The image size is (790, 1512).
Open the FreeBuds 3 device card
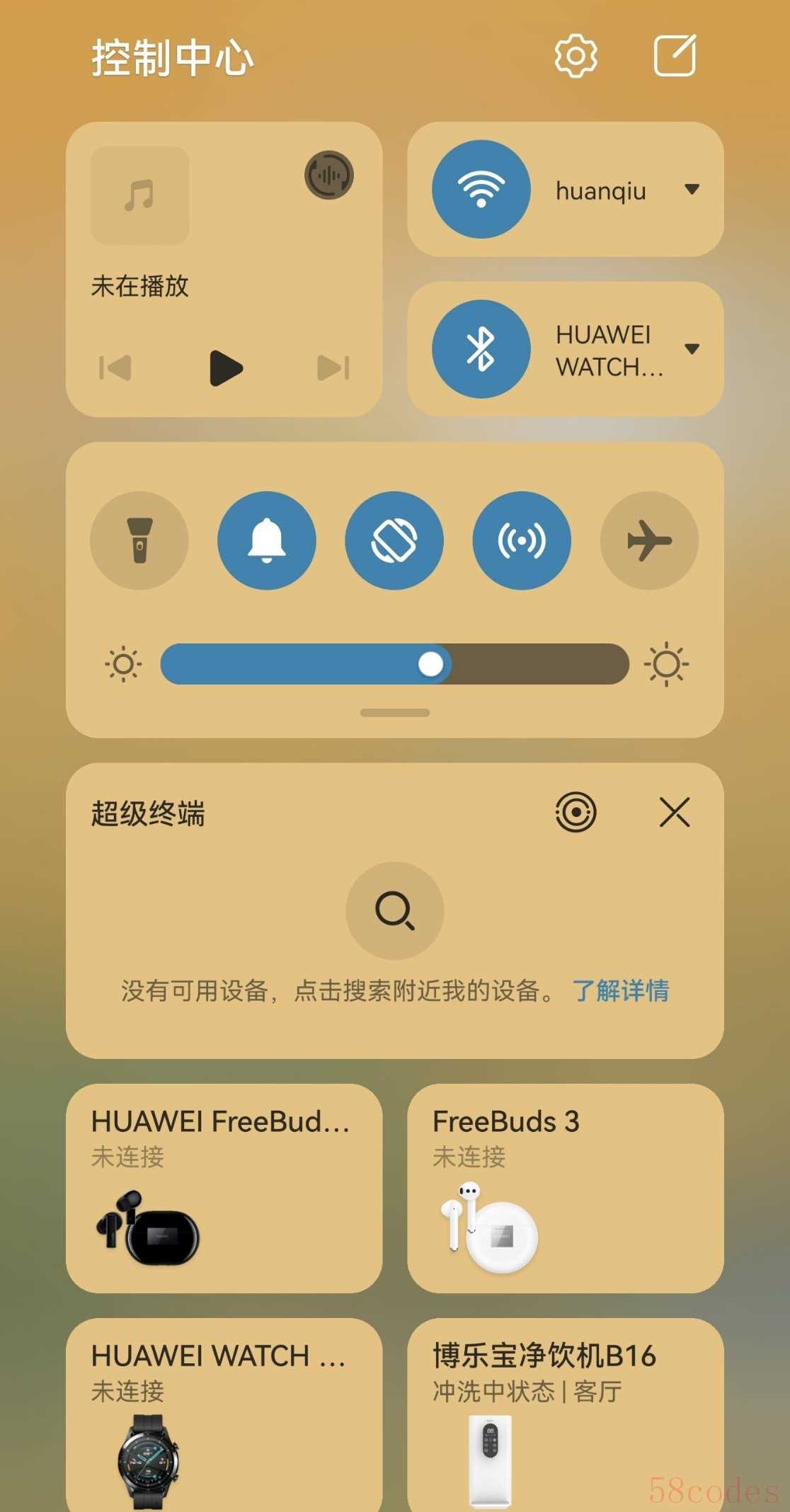coord(565,1188)
